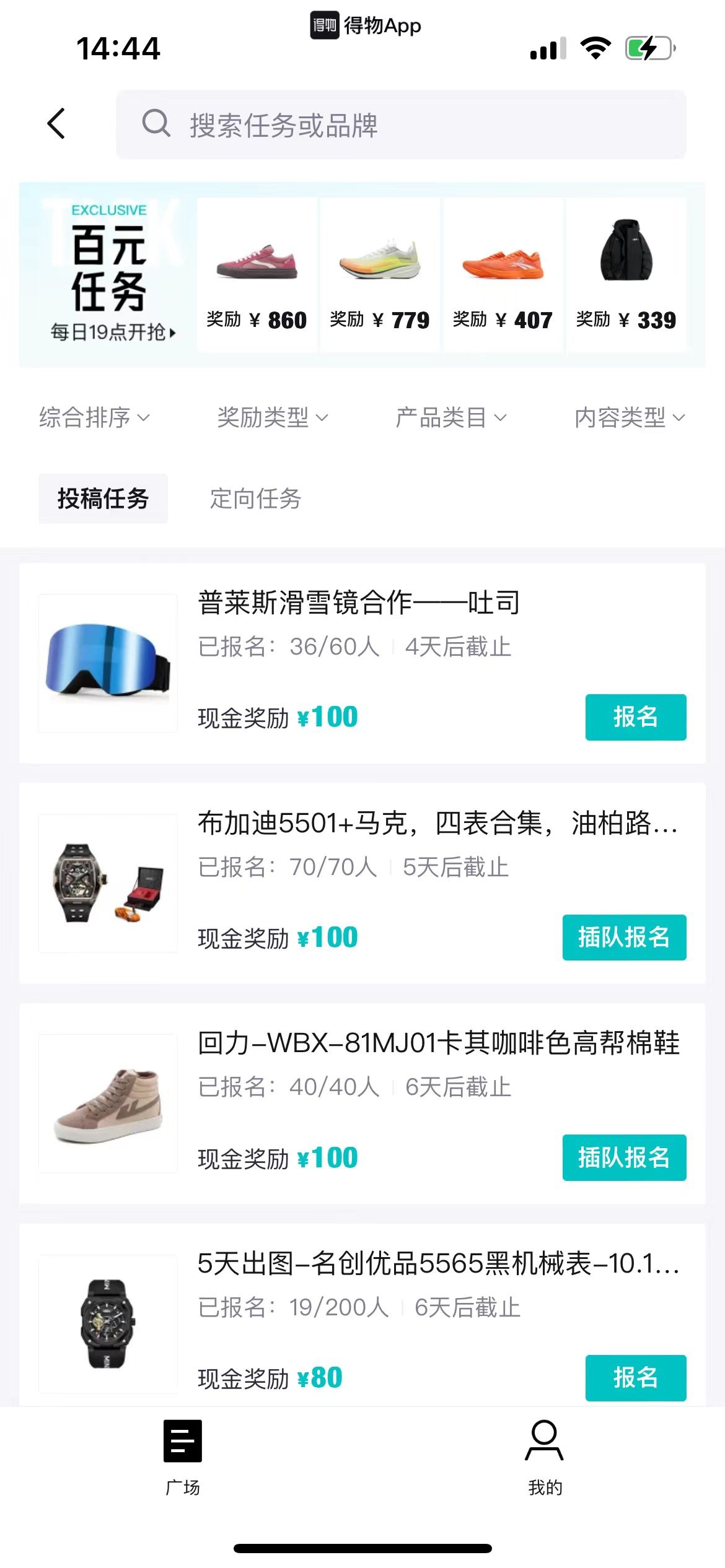The image size is (725, 1568).
Task: Expand the 综合排序 sort dropdown
Action: tap(94, 417)
